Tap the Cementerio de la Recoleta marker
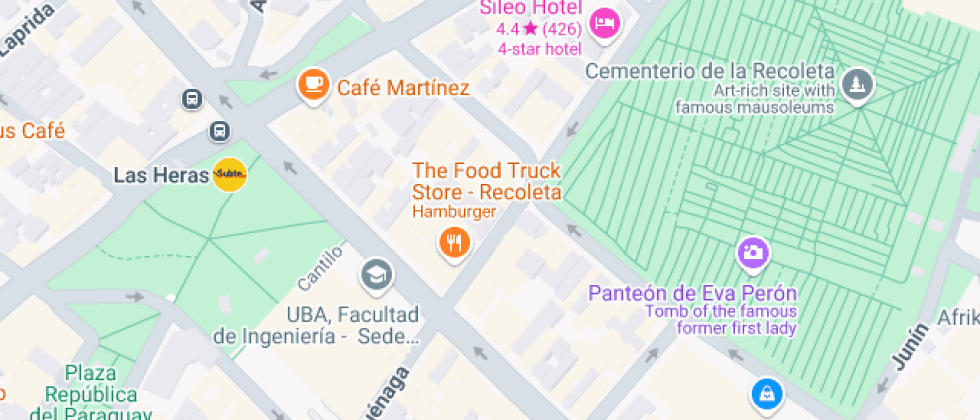Screen dimensions: 980x420 [x=856, y=84]
